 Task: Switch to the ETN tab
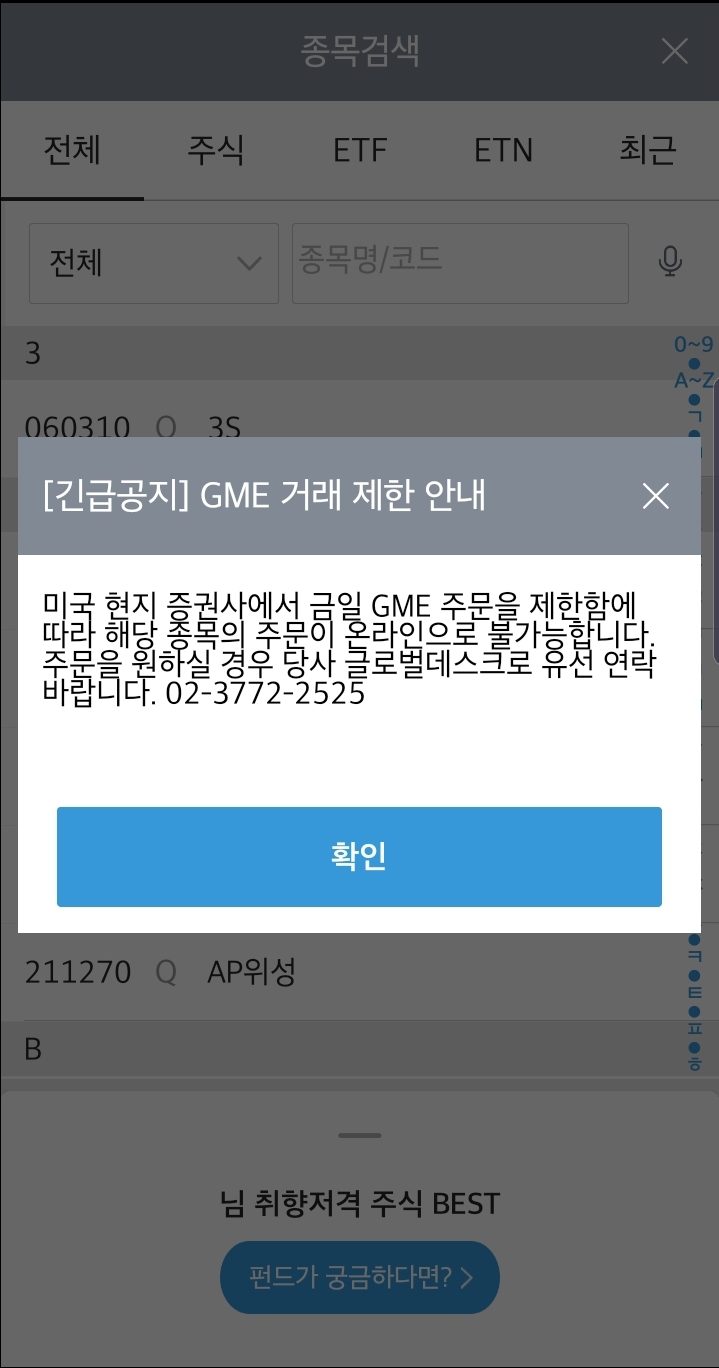(x=503, y=151)
